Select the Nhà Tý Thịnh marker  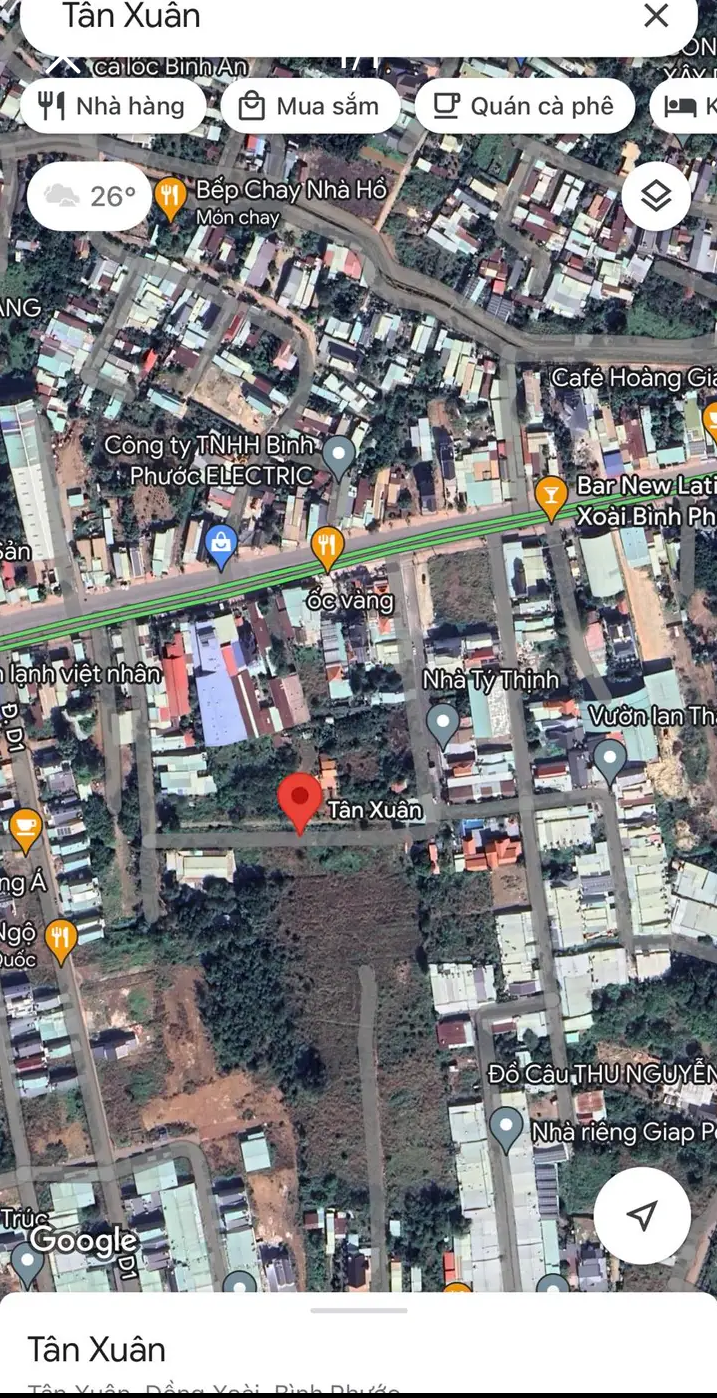click(442, 723)
